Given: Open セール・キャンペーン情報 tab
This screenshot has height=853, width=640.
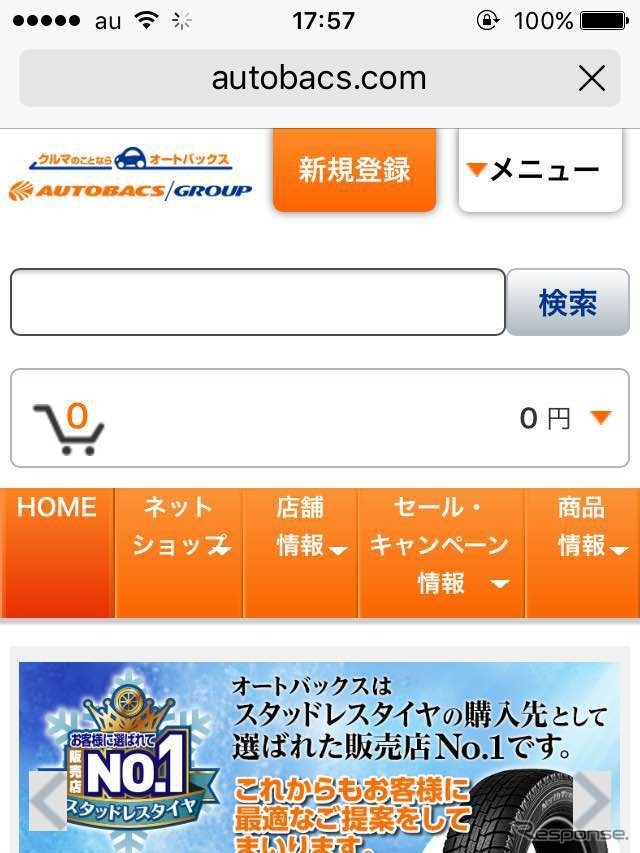Looking at the screenshot, I should pyautogui.click(x=441, y=552).
